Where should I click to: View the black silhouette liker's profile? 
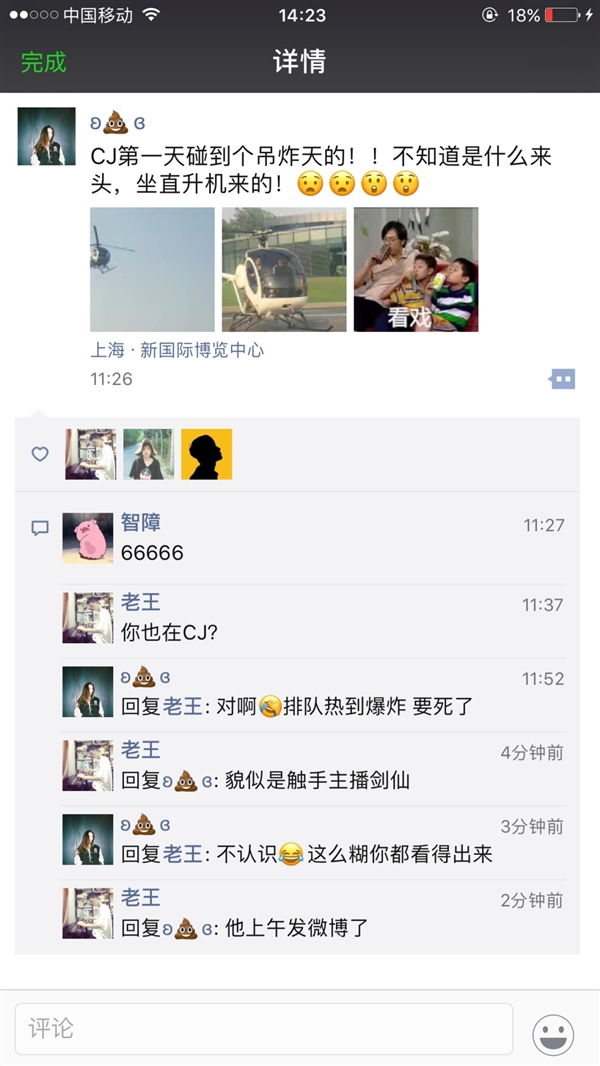pyautogui.click(x=206, y=455)
